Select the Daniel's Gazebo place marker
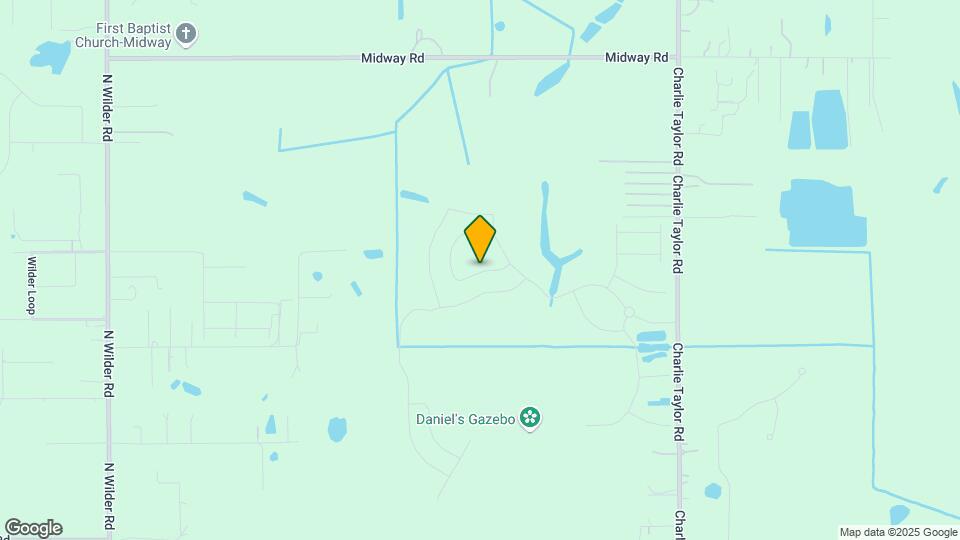This screenshot has height=540, width=960. (531, 418)
